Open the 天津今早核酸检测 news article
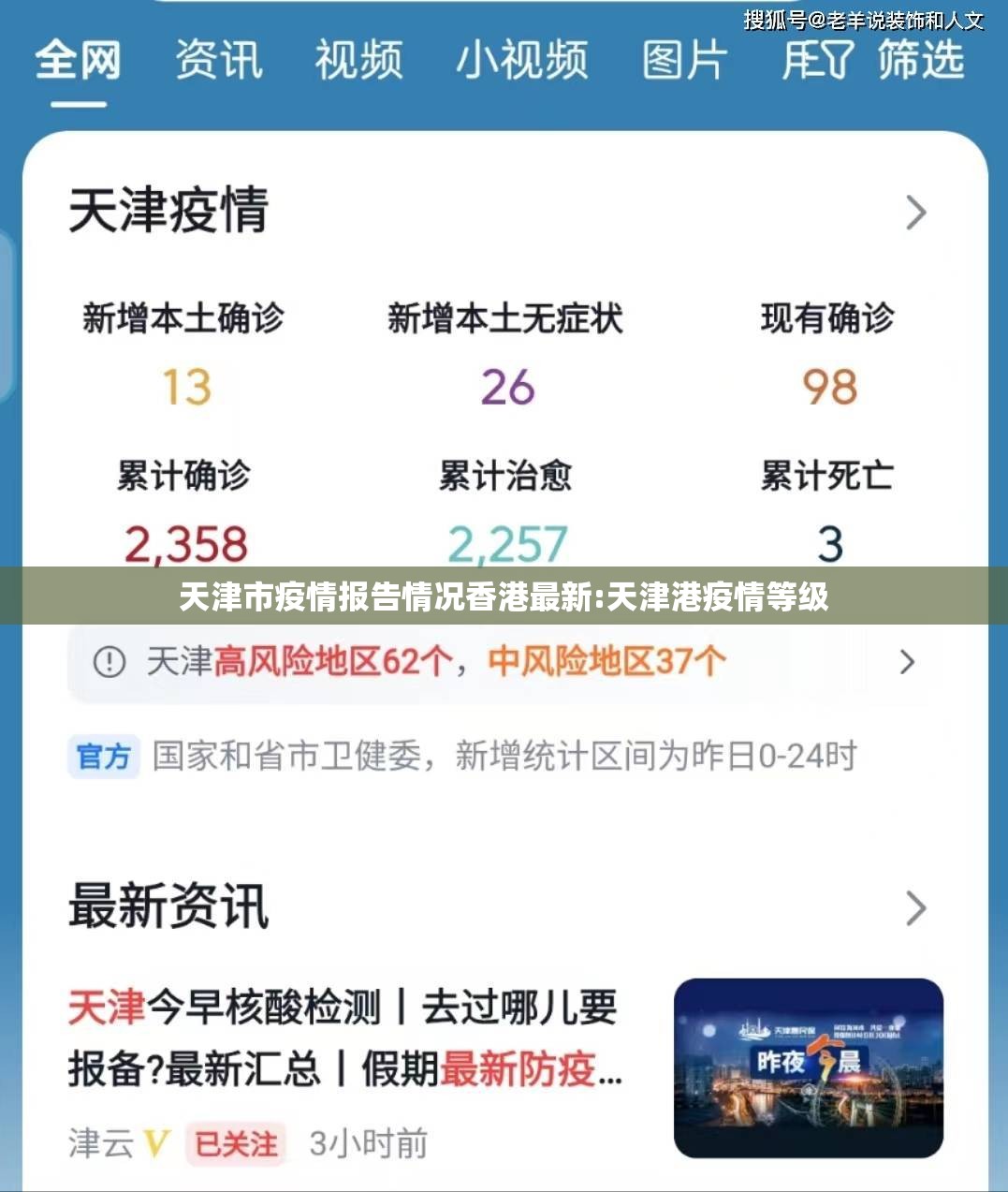 344,1037
